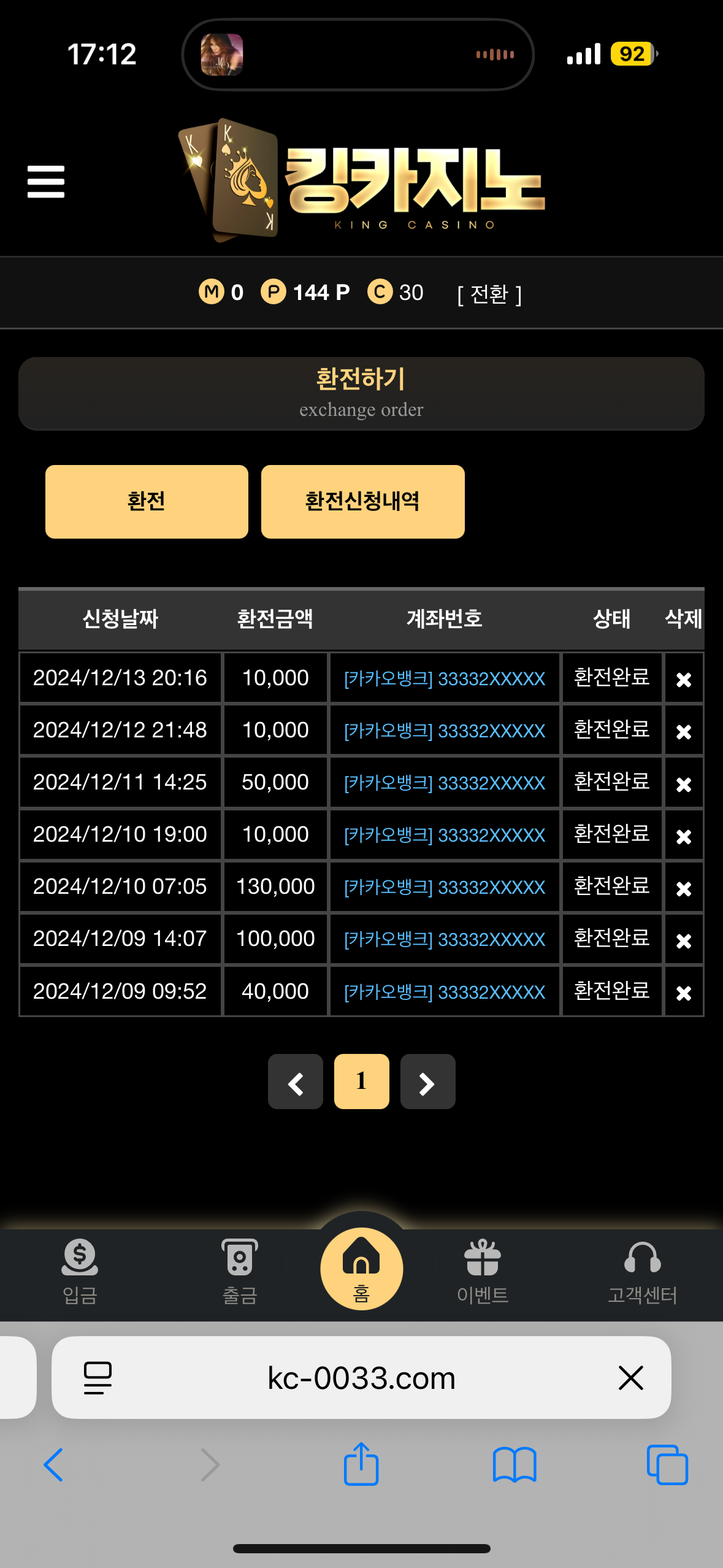Remove the 2024/12/10 07:05 entry
The height and width of the screenshot is (1568, 723).
[683, 888]
